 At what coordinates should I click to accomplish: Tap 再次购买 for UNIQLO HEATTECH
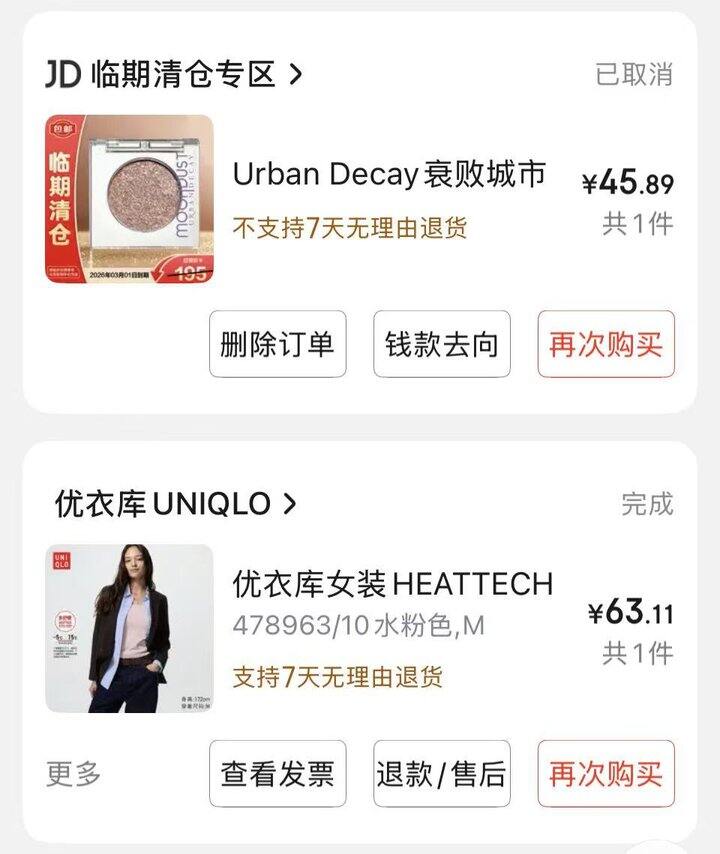[606, 773]
